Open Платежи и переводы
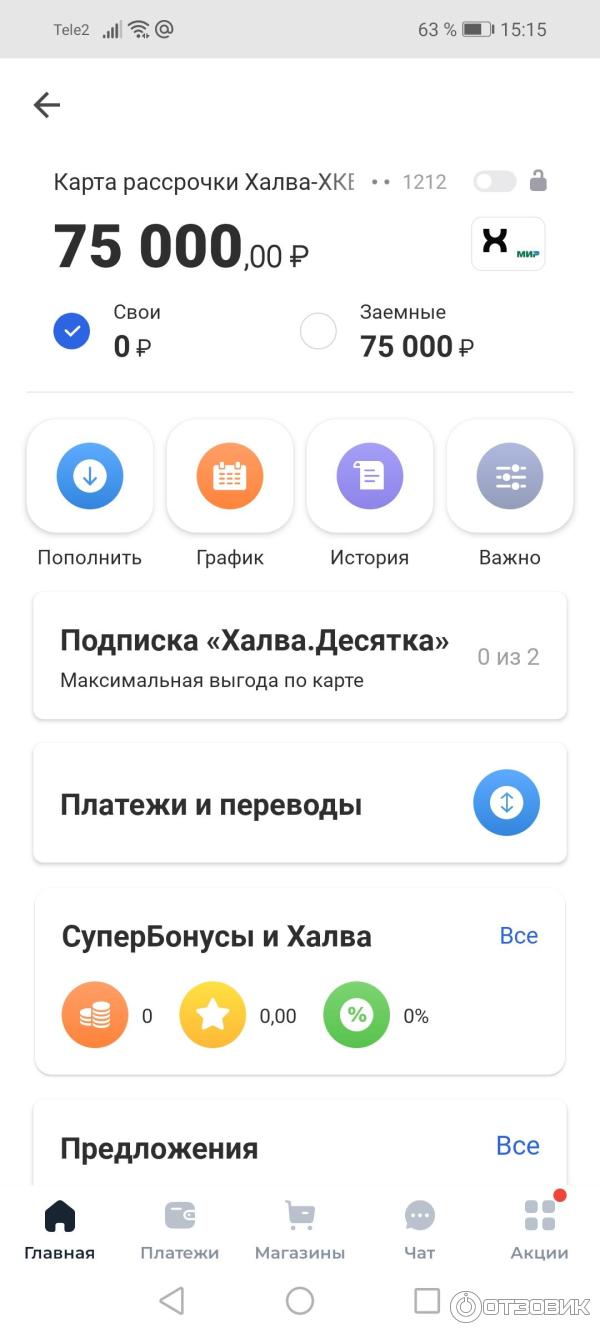600x1333 pixels. point(300,803)
